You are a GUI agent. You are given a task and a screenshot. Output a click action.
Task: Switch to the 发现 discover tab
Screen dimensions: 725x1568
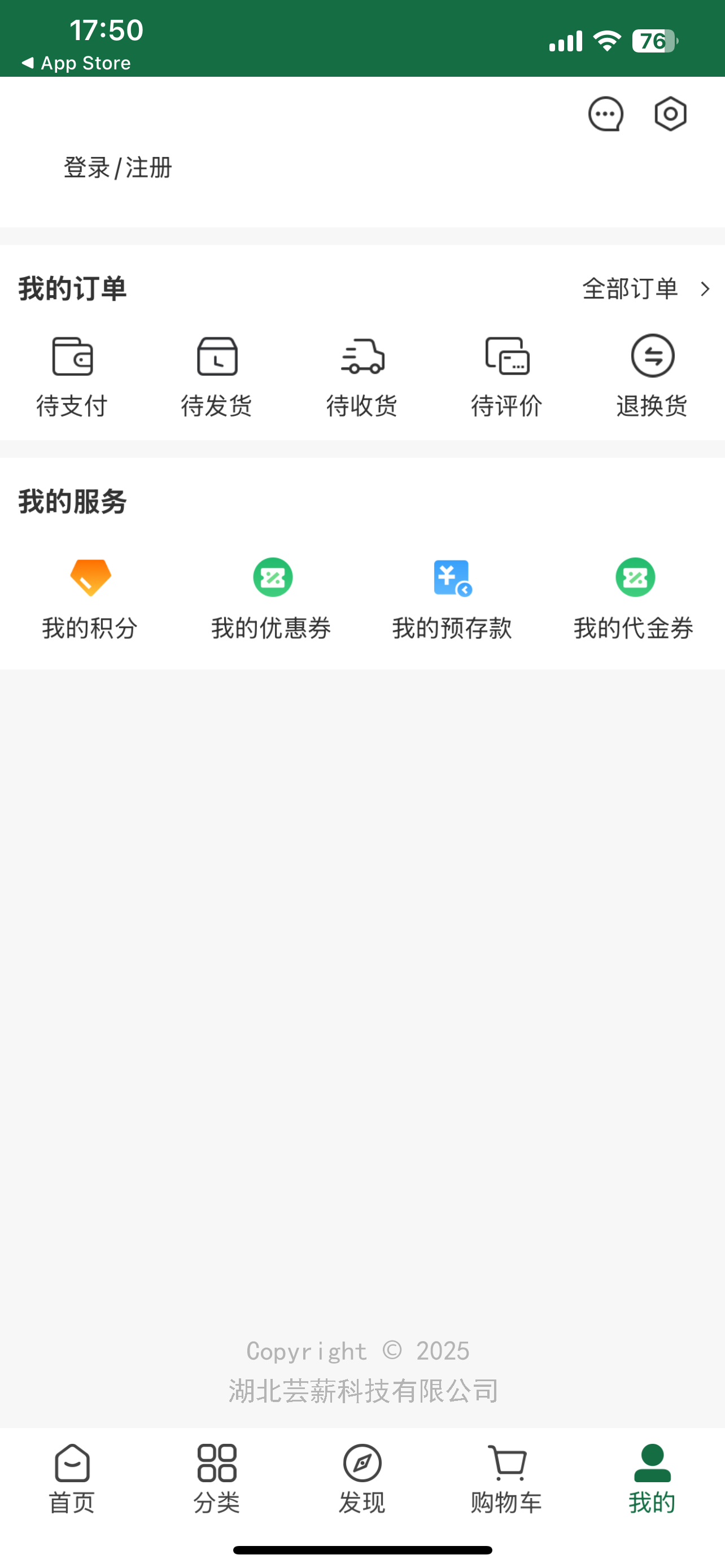(x=362, y=1479)
